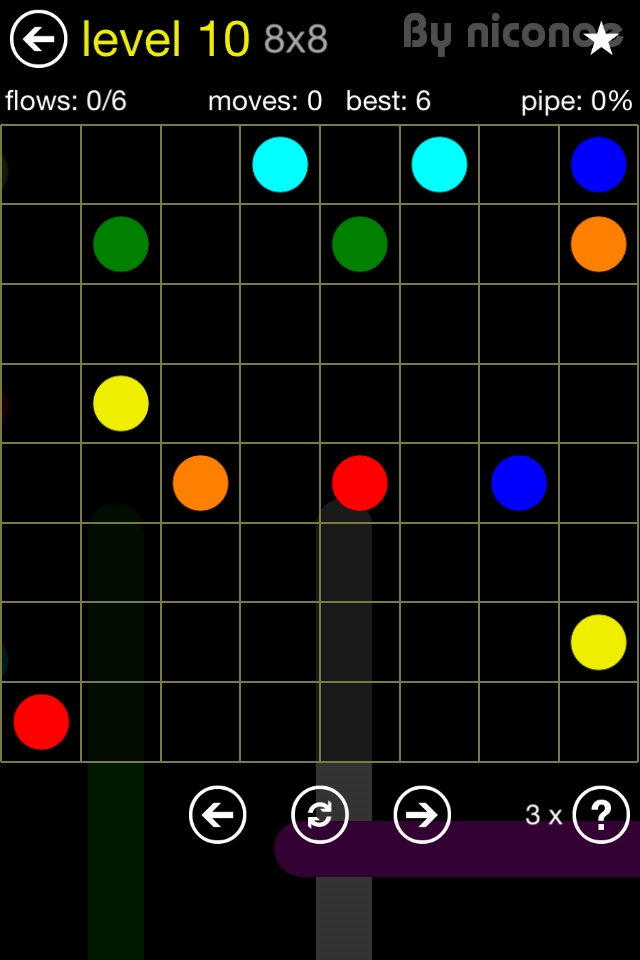Select the red dot in the grid's middle

(360, 483)
